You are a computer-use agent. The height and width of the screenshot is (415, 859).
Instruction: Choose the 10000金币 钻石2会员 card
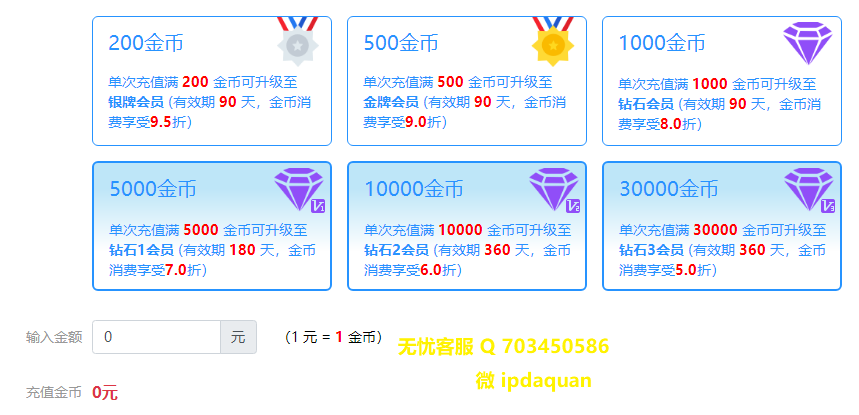(467, 227)
